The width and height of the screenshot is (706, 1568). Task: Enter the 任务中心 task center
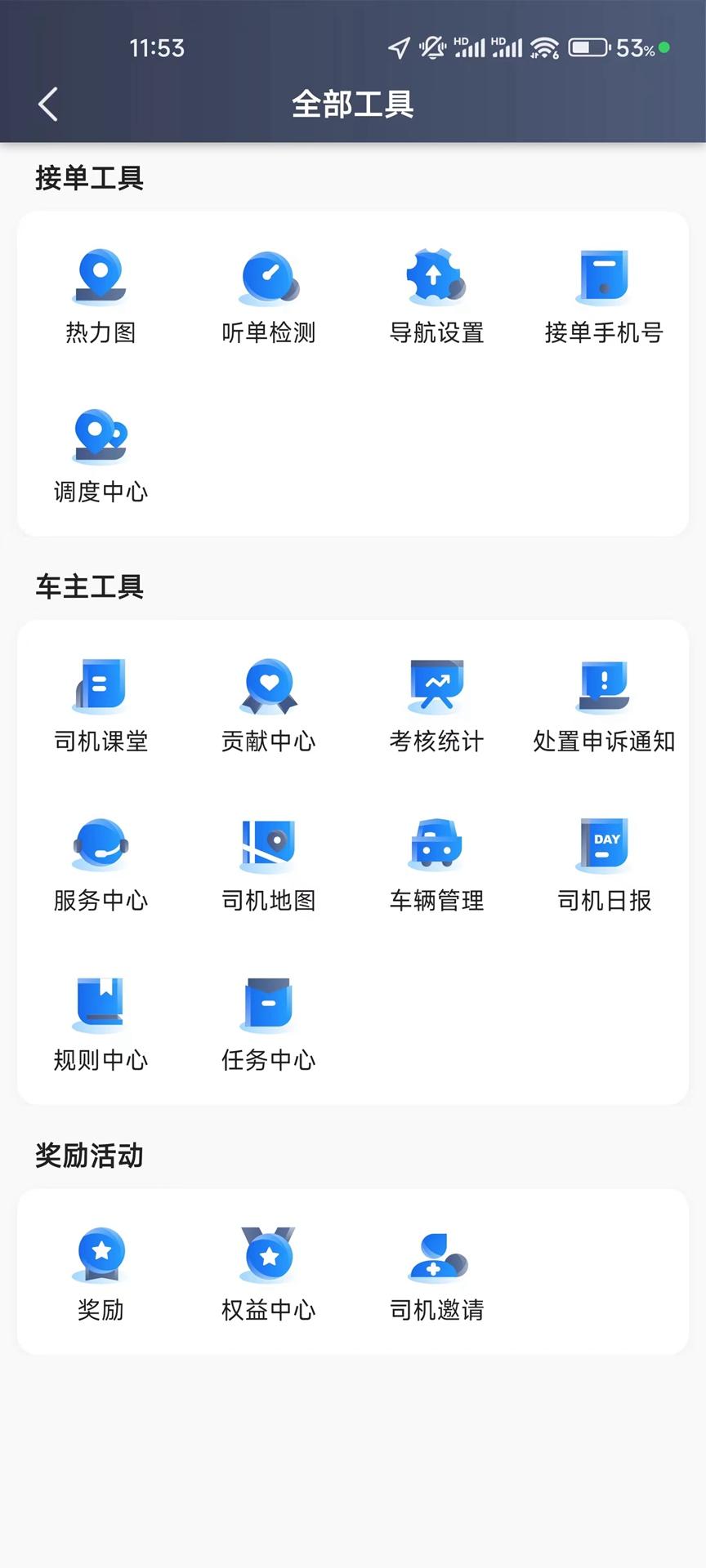point(268,1022)
